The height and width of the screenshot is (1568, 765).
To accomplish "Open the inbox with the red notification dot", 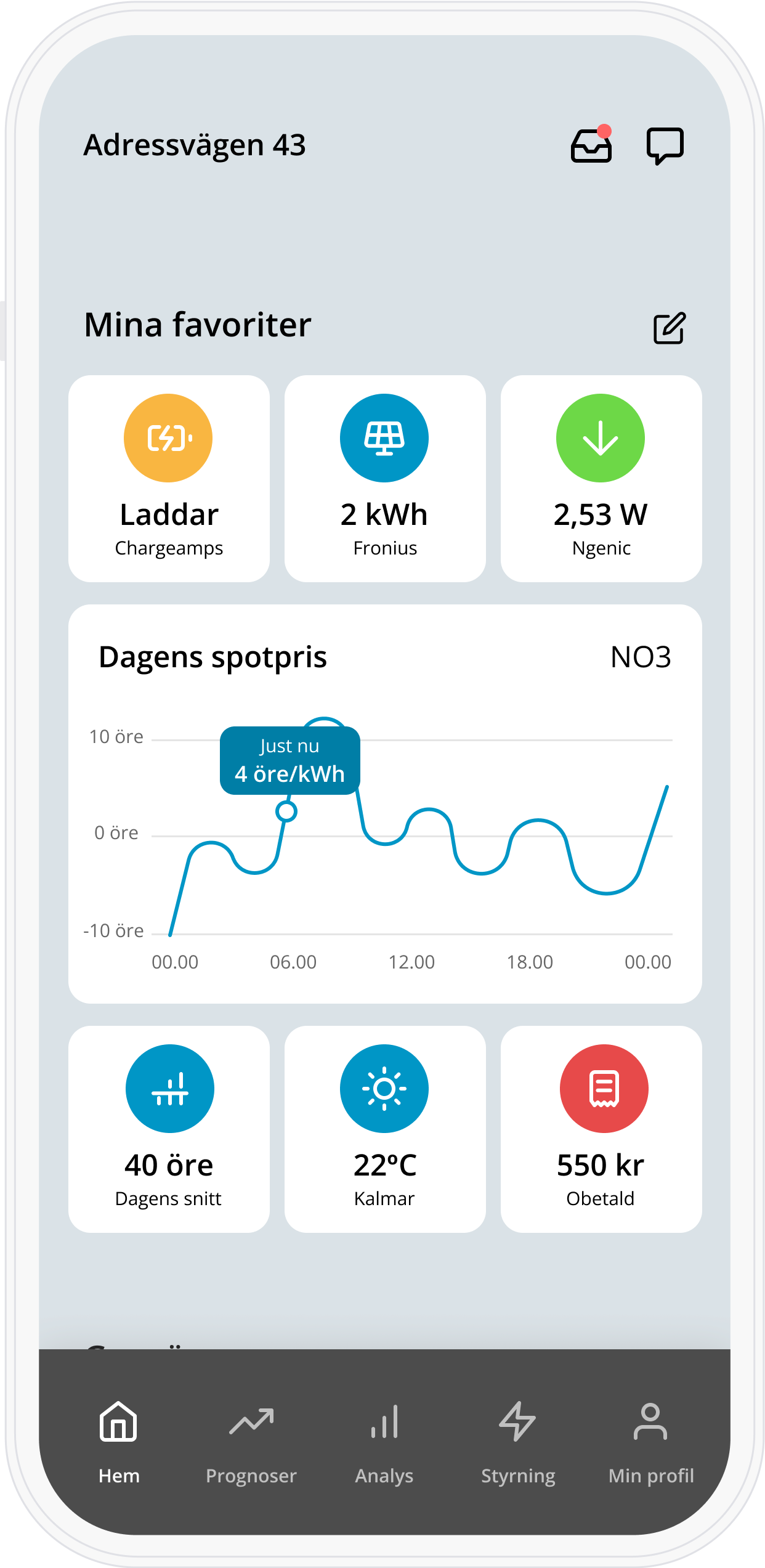I will (x=591, y=144).
